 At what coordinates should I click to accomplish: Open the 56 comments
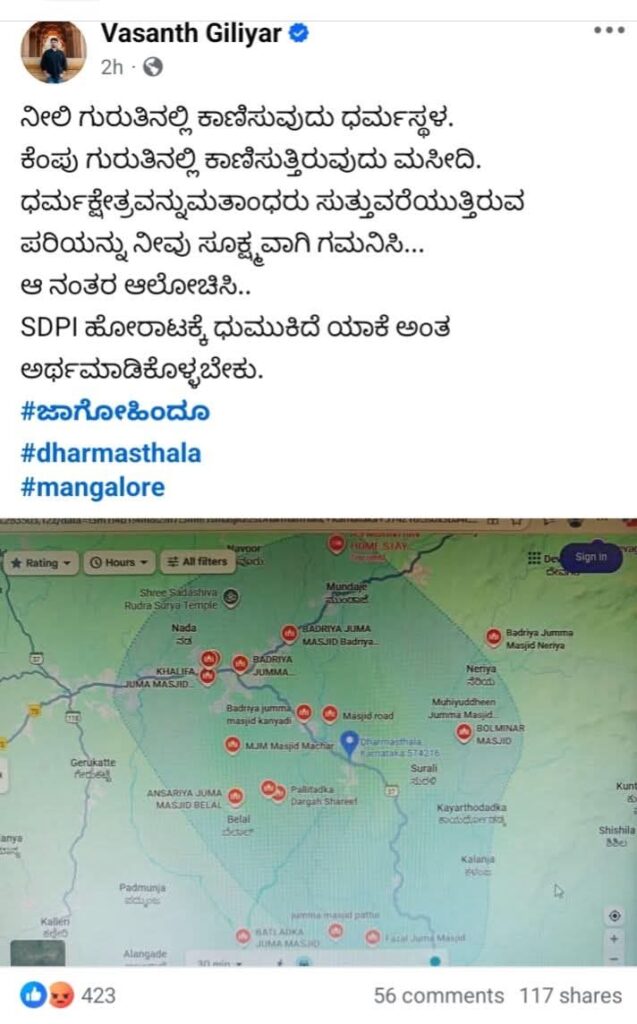[x=438, y=996]
